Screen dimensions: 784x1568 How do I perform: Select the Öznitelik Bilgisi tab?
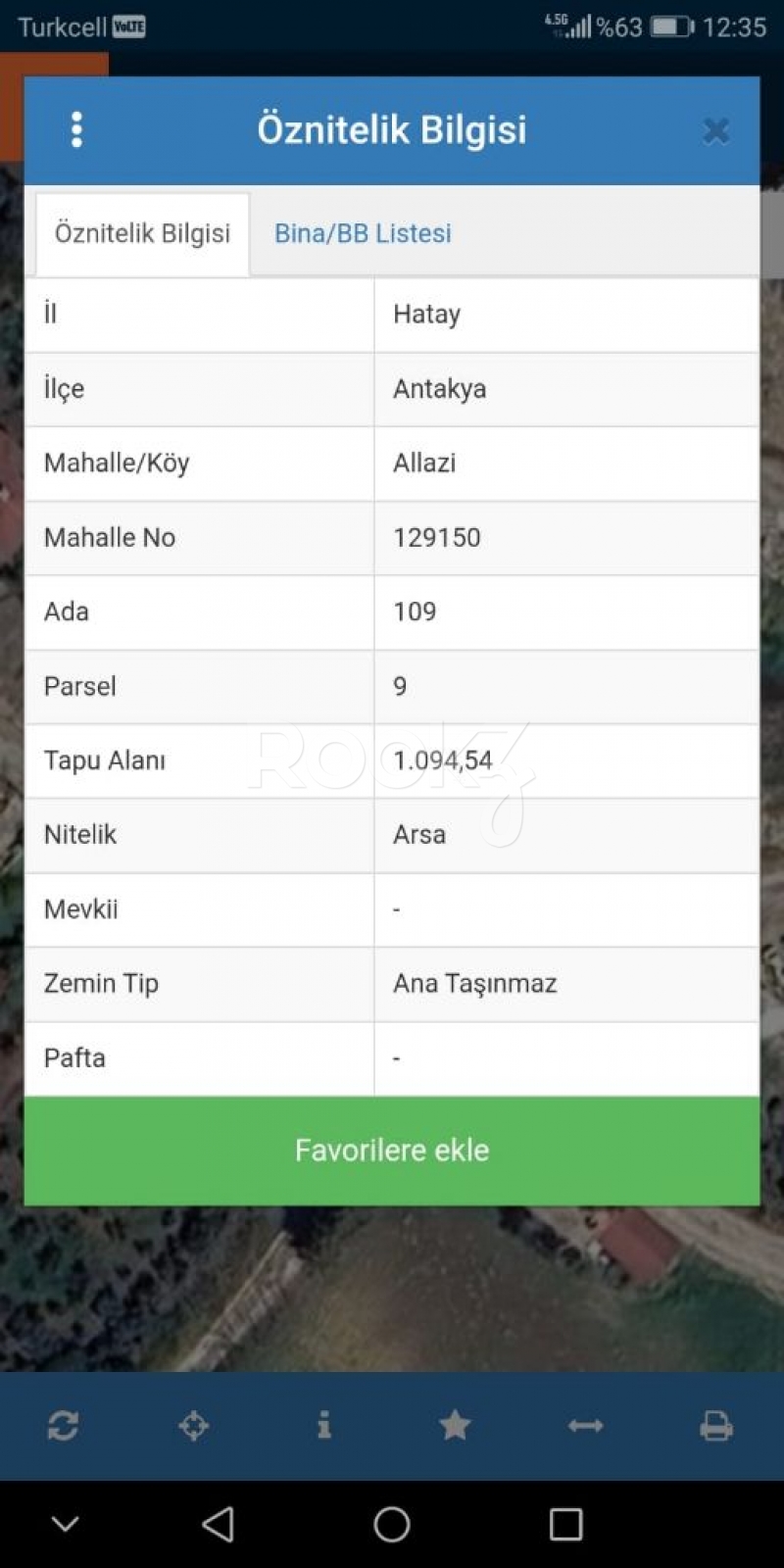142,233
